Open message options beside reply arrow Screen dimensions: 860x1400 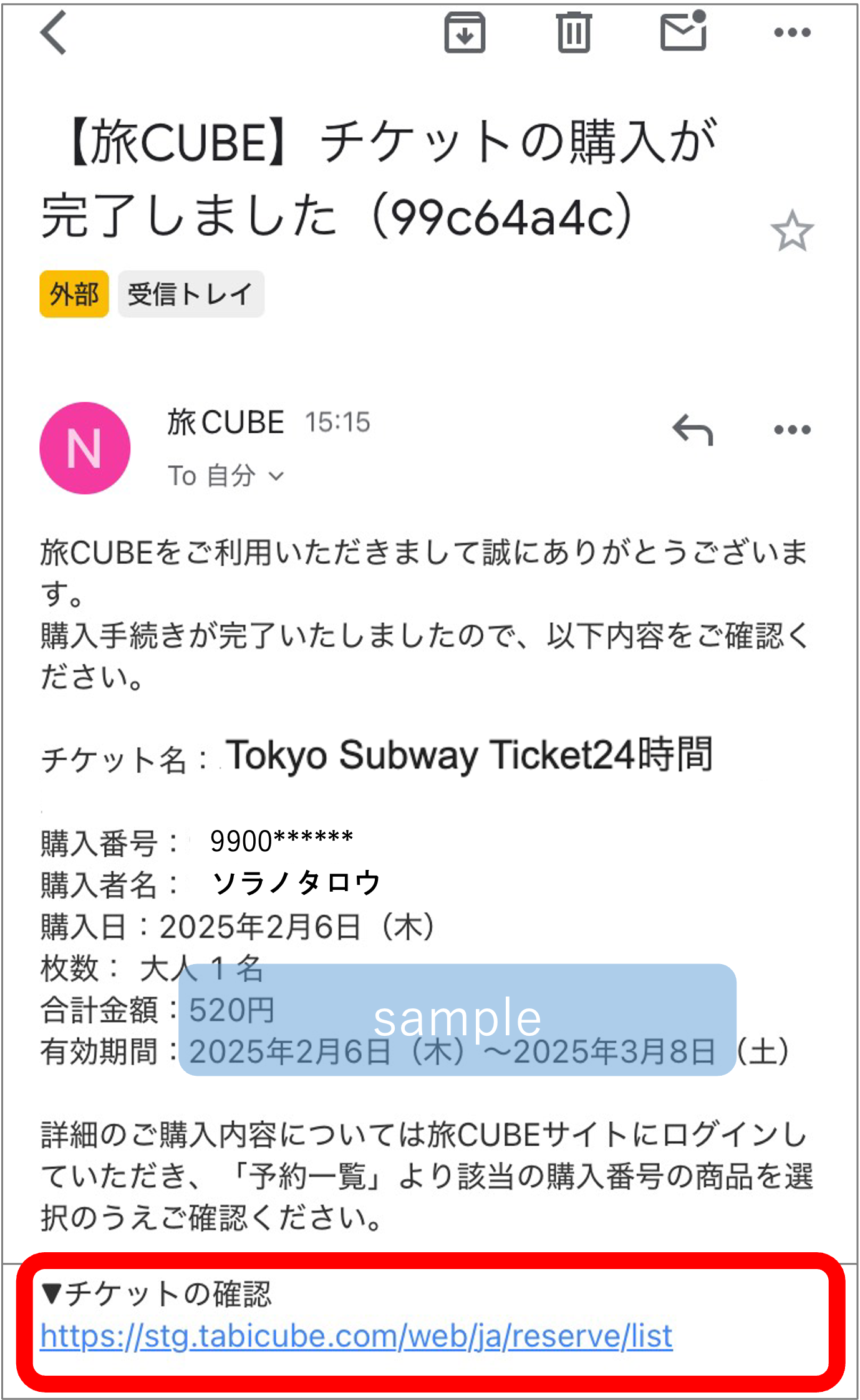tap(792, 430)
